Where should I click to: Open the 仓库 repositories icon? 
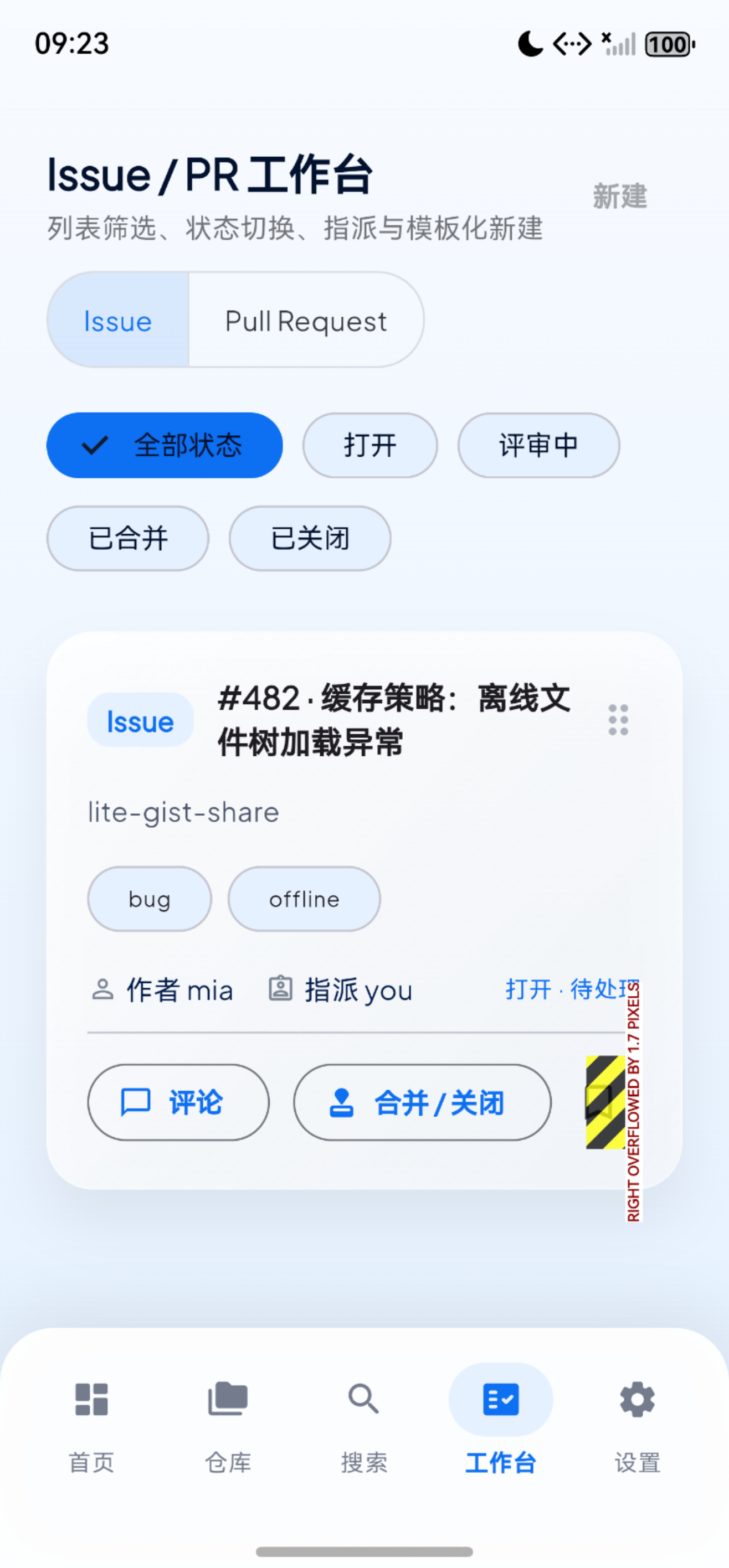[227, 1399]
